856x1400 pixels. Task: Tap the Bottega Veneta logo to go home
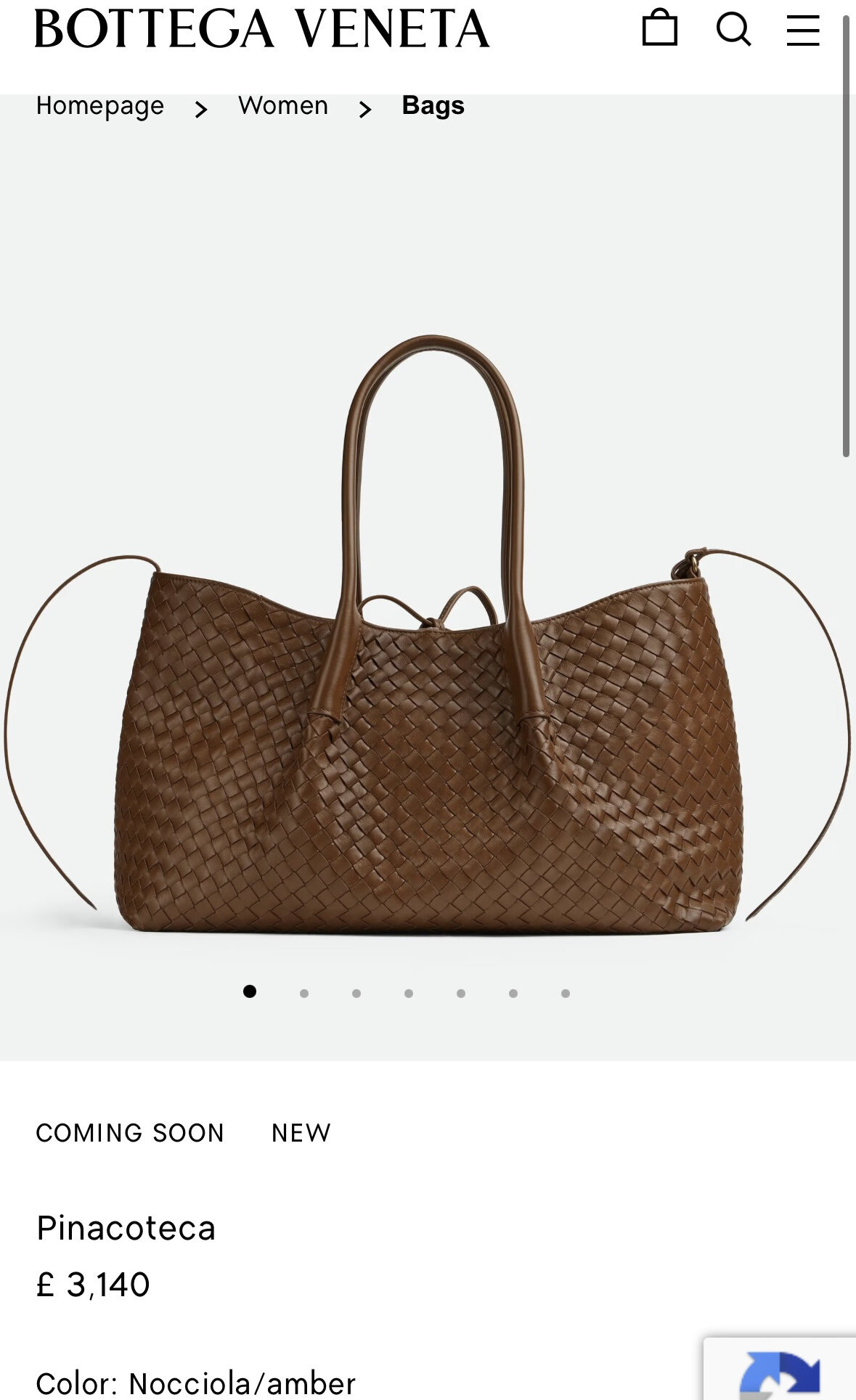coord(261,29)
